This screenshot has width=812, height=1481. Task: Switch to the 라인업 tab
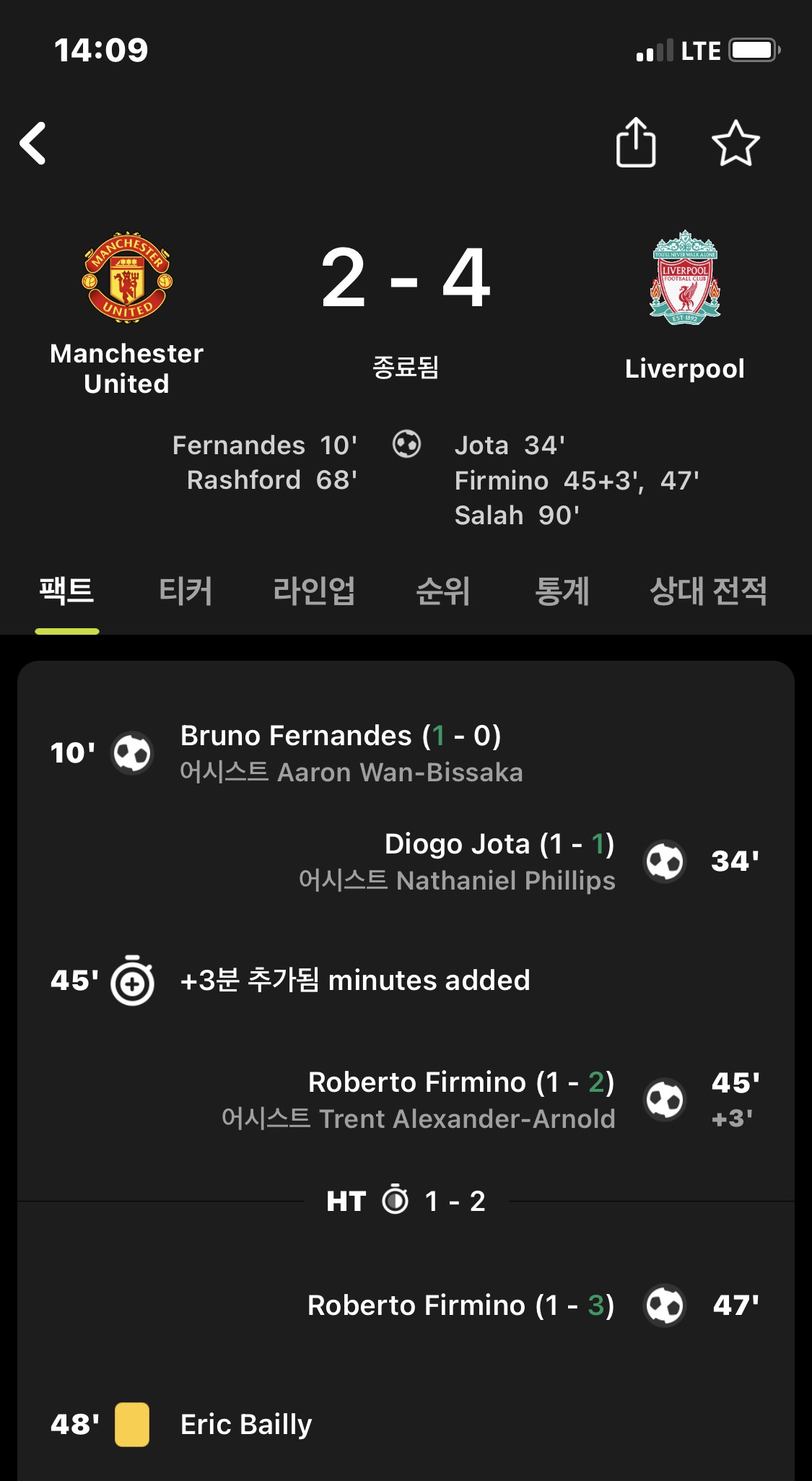[x=314, y=591]
